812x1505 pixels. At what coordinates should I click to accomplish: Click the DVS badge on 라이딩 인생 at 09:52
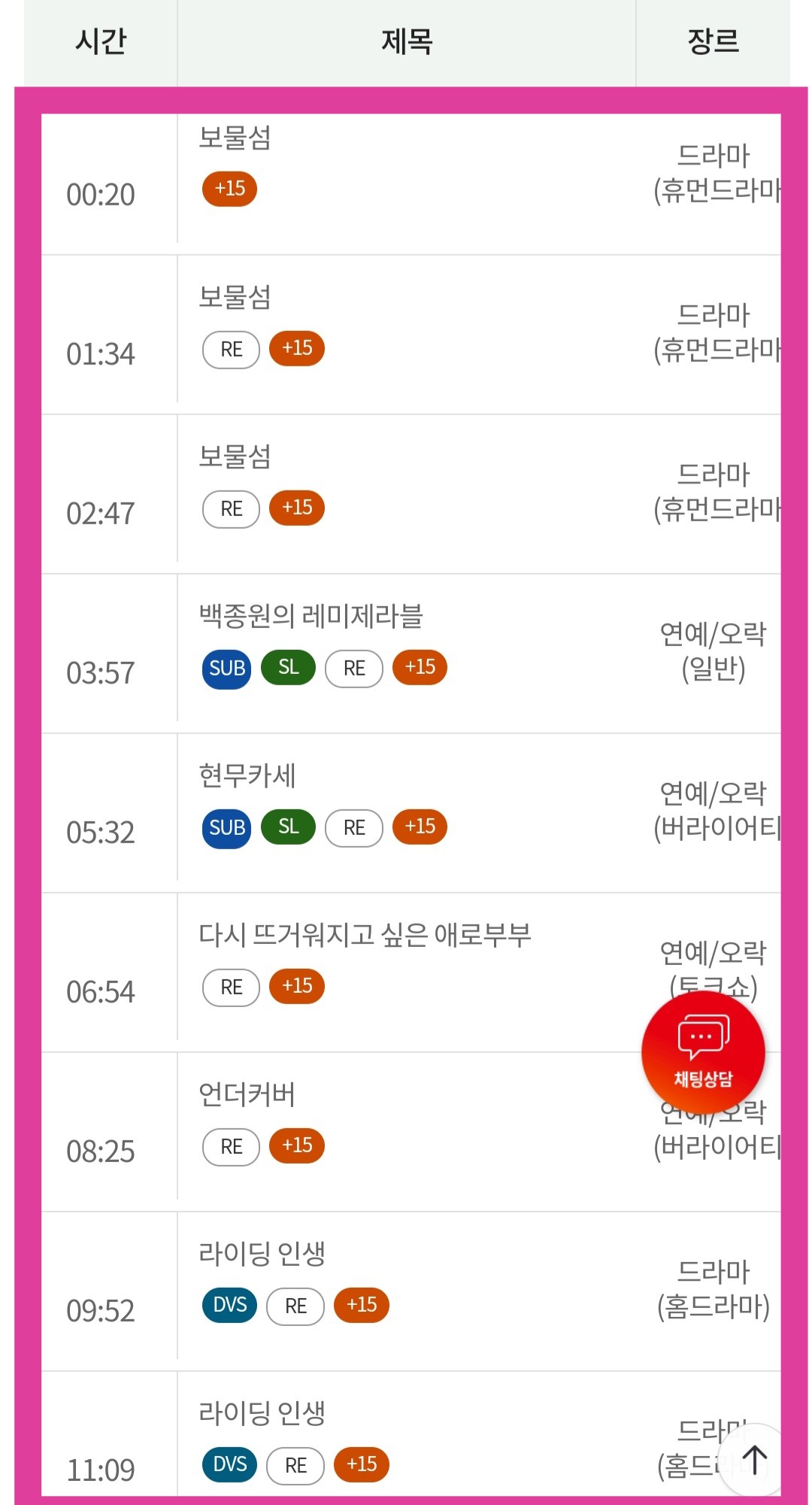tap(230, 1306)
